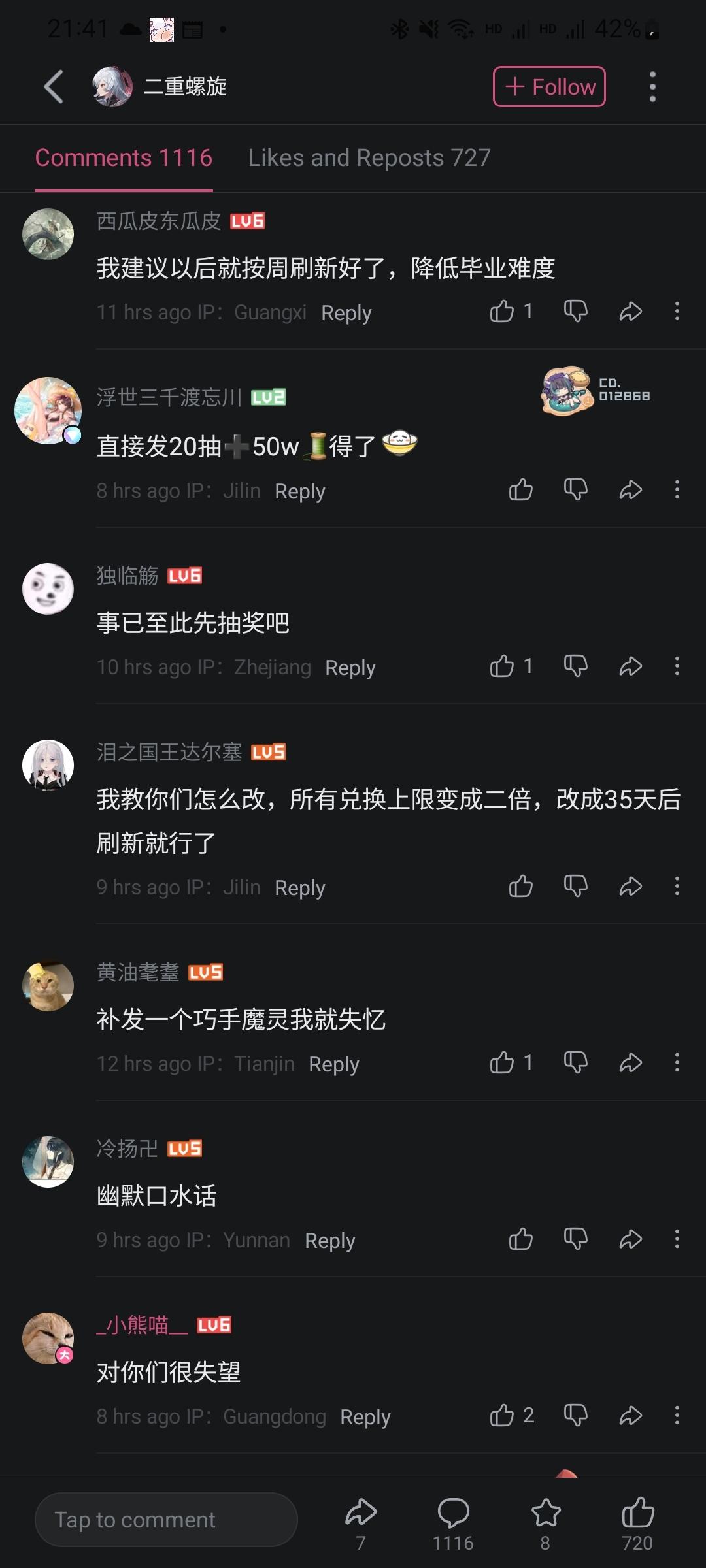Share the comment by 独临觞

coord(630,666)
